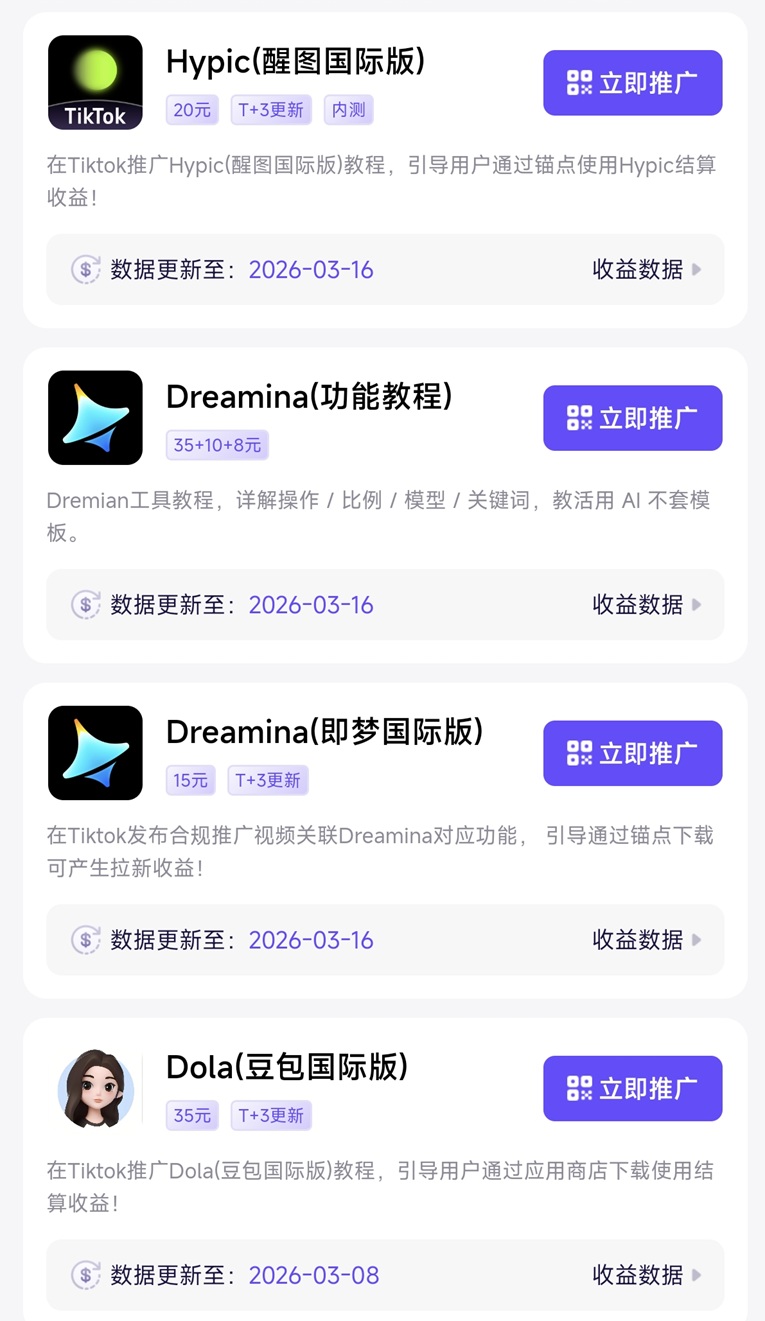Click the Dreamina(即梦国际版) app logo
This screenshot has width=765, height=1321.
[x=95, y=752]
